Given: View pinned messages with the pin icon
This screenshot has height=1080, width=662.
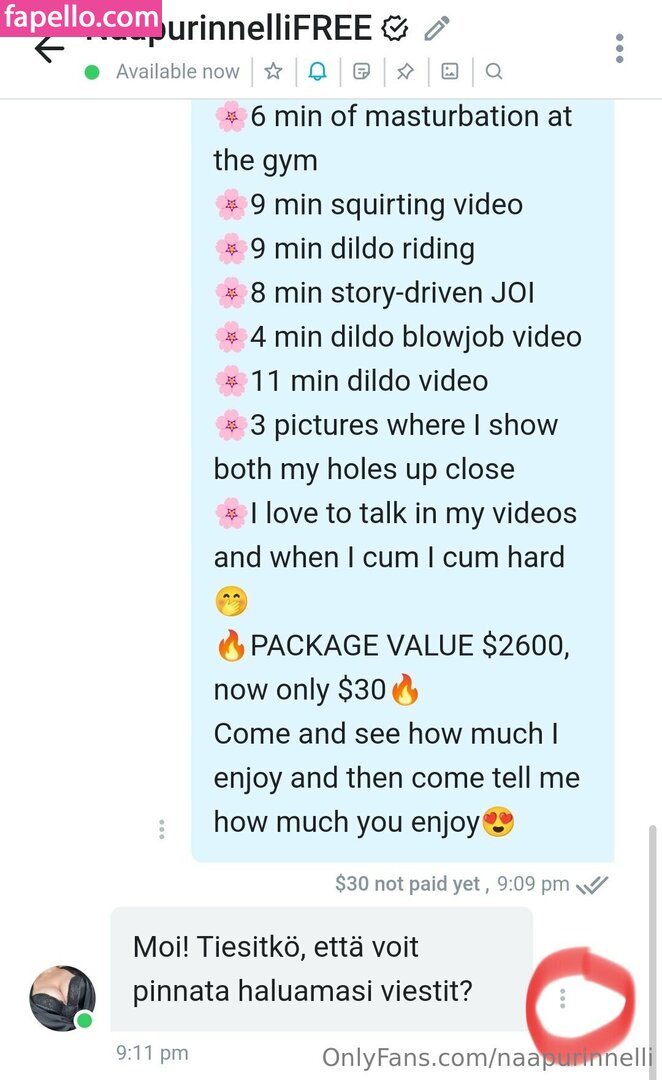Looking at the screenshot, I should pyautogui.click(x=405, y=71).
